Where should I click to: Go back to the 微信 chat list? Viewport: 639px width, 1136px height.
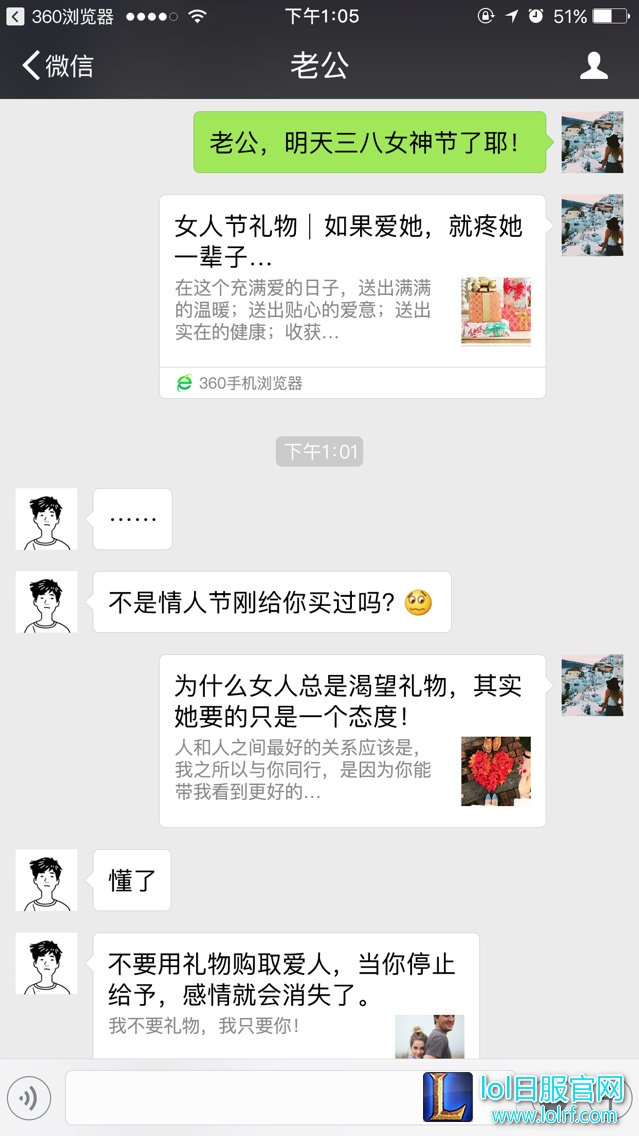(x=58, y=66)
